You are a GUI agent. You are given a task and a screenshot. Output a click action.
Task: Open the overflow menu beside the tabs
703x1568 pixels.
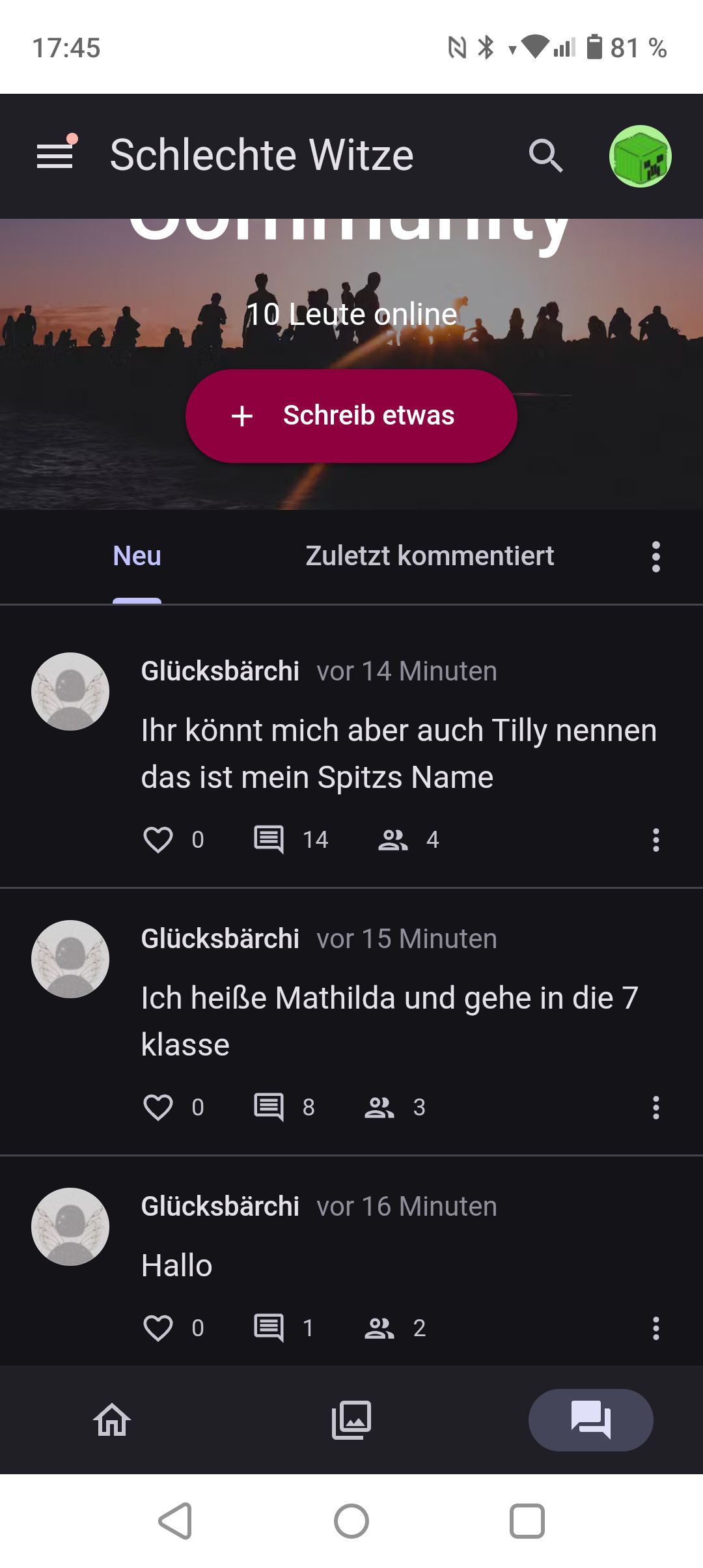pyautogui.click(x=655, y=557)
